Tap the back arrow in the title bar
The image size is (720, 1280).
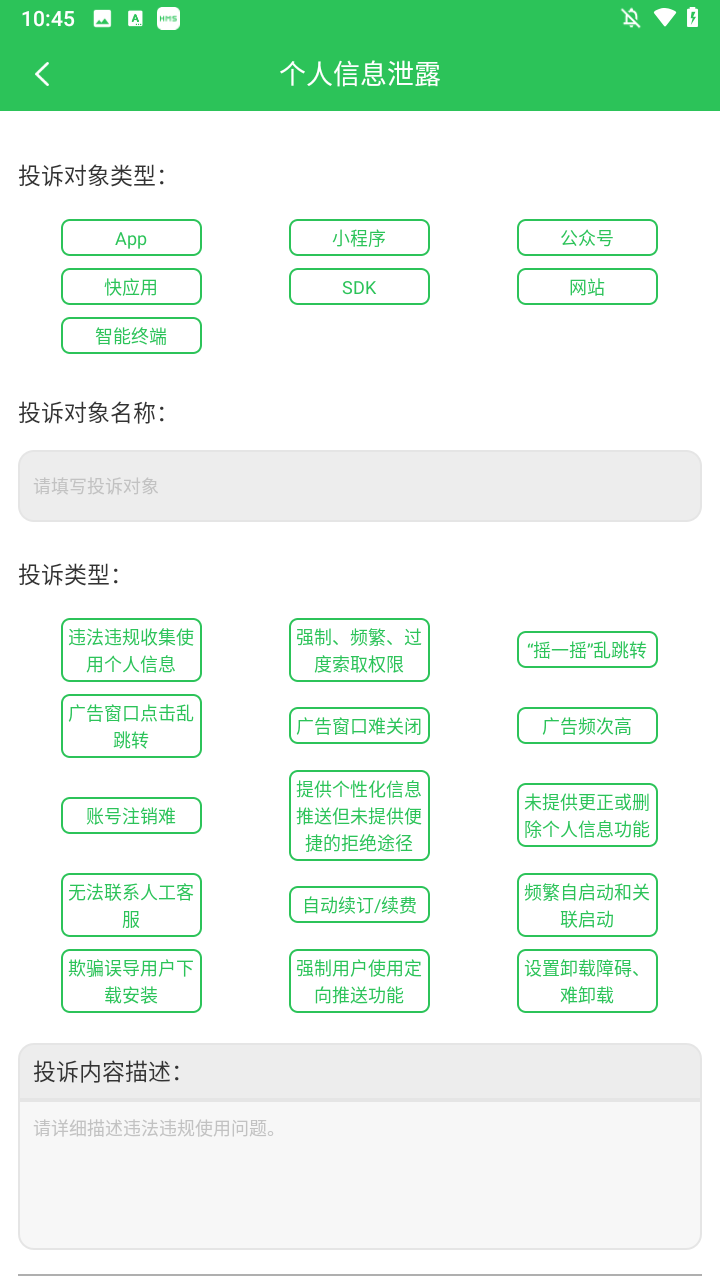click(x=41, y=74)
